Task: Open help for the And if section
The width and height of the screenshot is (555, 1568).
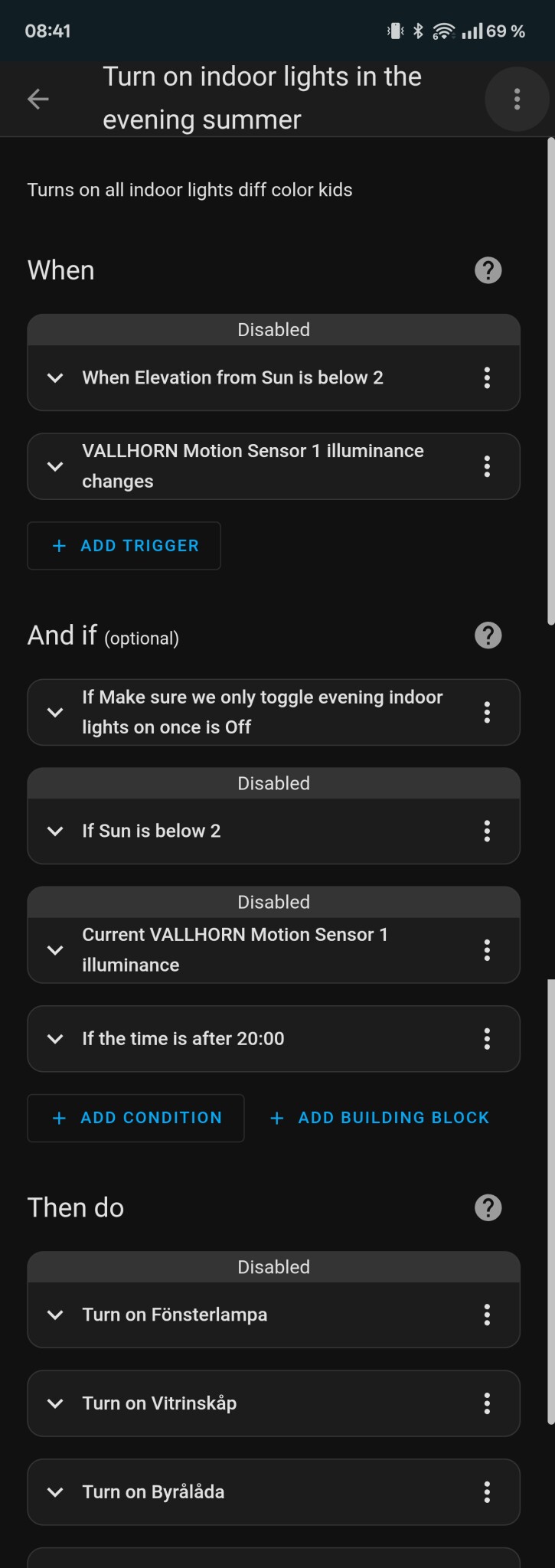Action: [488, 635]
